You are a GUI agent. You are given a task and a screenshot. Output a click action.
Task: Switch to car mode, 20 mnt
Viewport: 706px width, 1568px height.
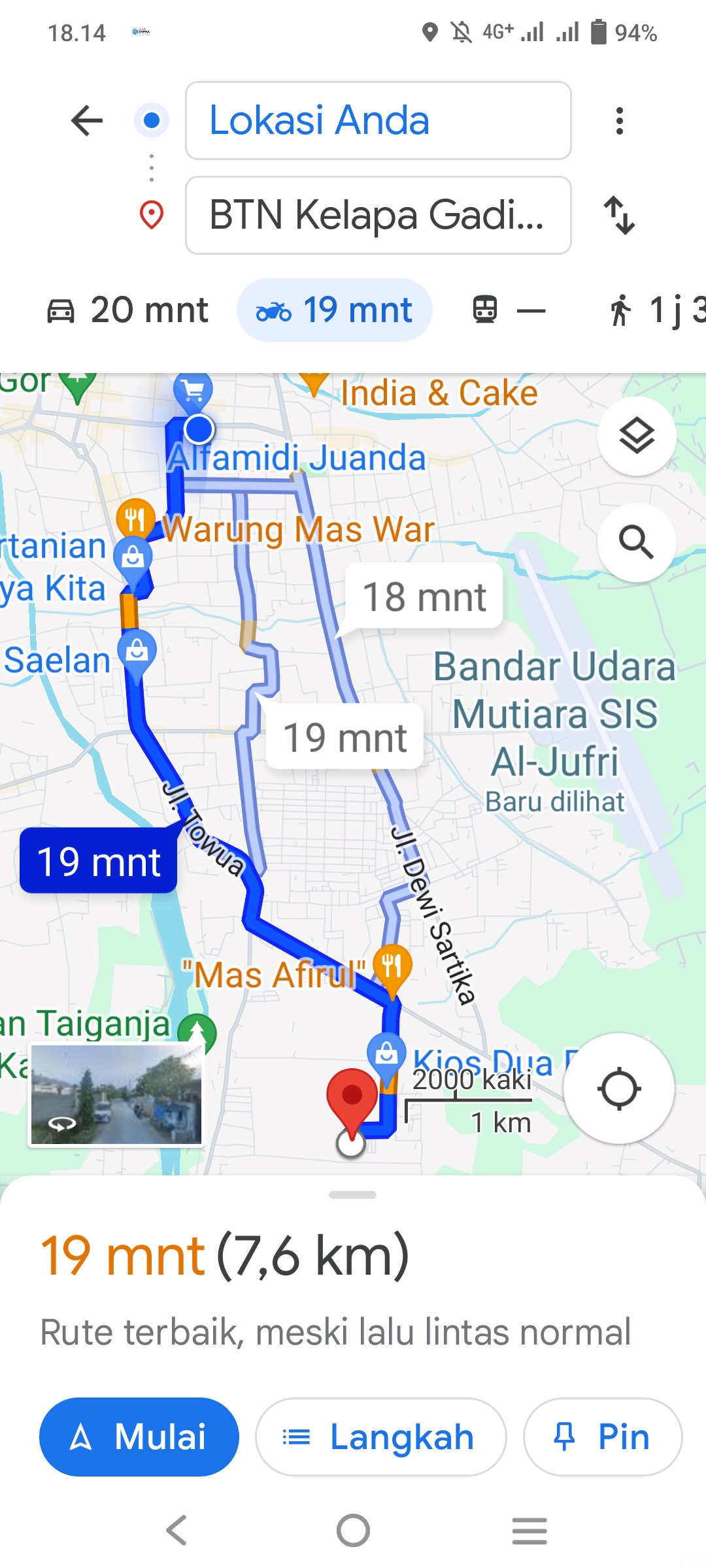pyautogui.click(x=127, y=310)
